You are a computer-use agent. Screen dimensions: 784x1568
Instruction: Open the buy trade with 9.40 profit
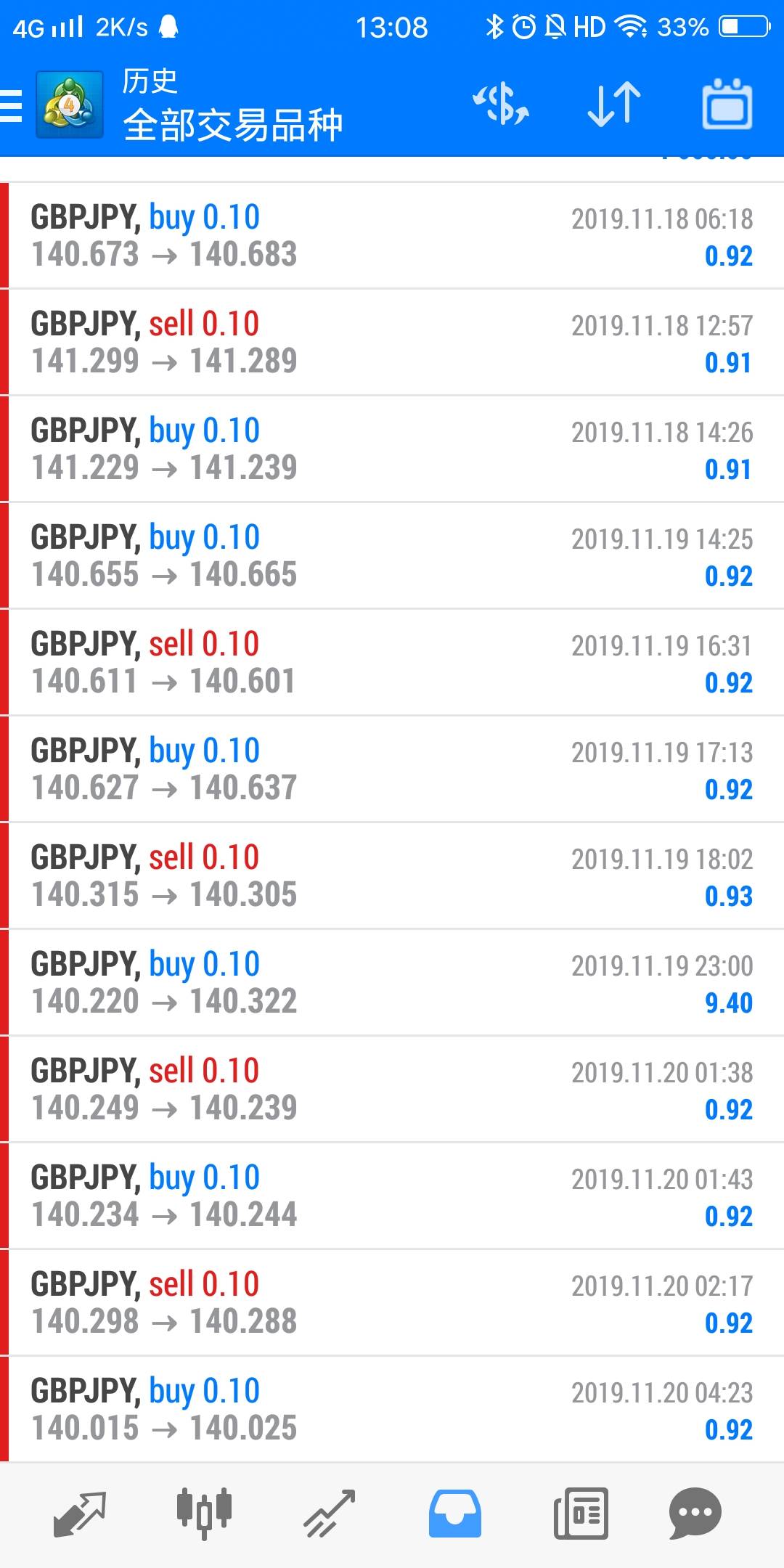[392, 983]
